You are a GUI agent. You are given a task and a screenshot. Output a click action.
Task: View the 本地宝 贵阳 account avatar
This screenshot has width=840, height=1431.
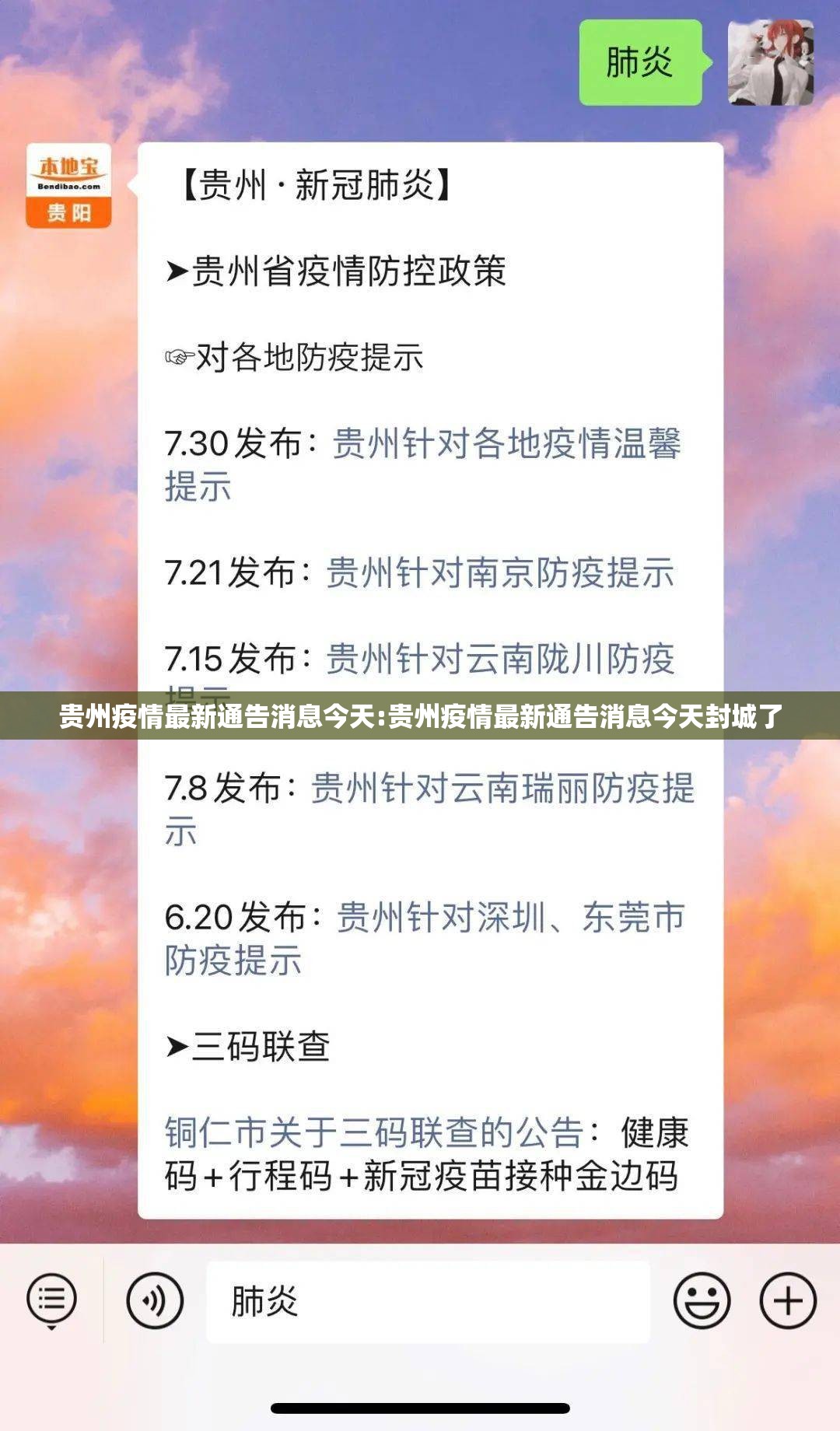coord(68,186)
